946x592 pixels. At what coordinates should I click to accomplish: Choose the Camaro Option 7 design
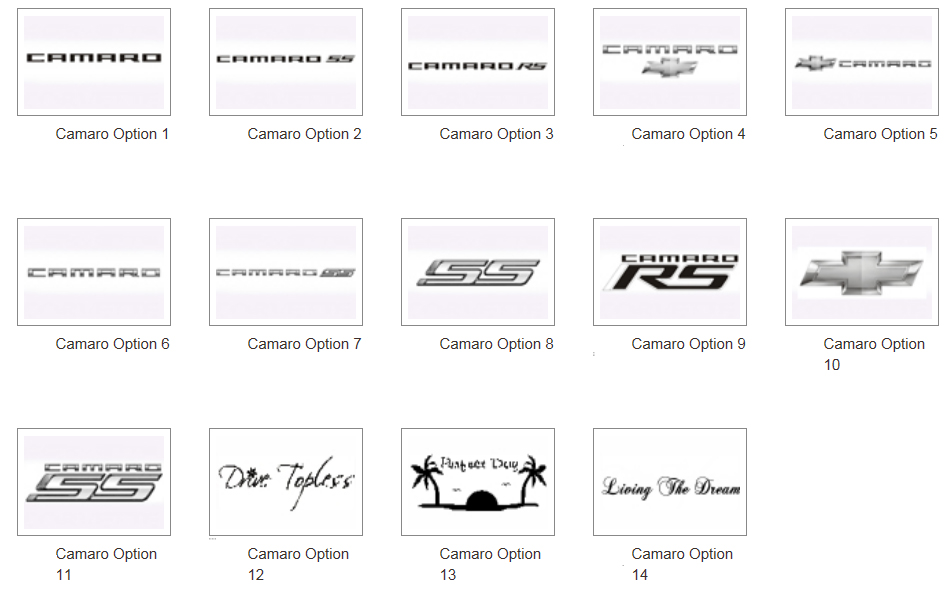(x=286, y=272)
